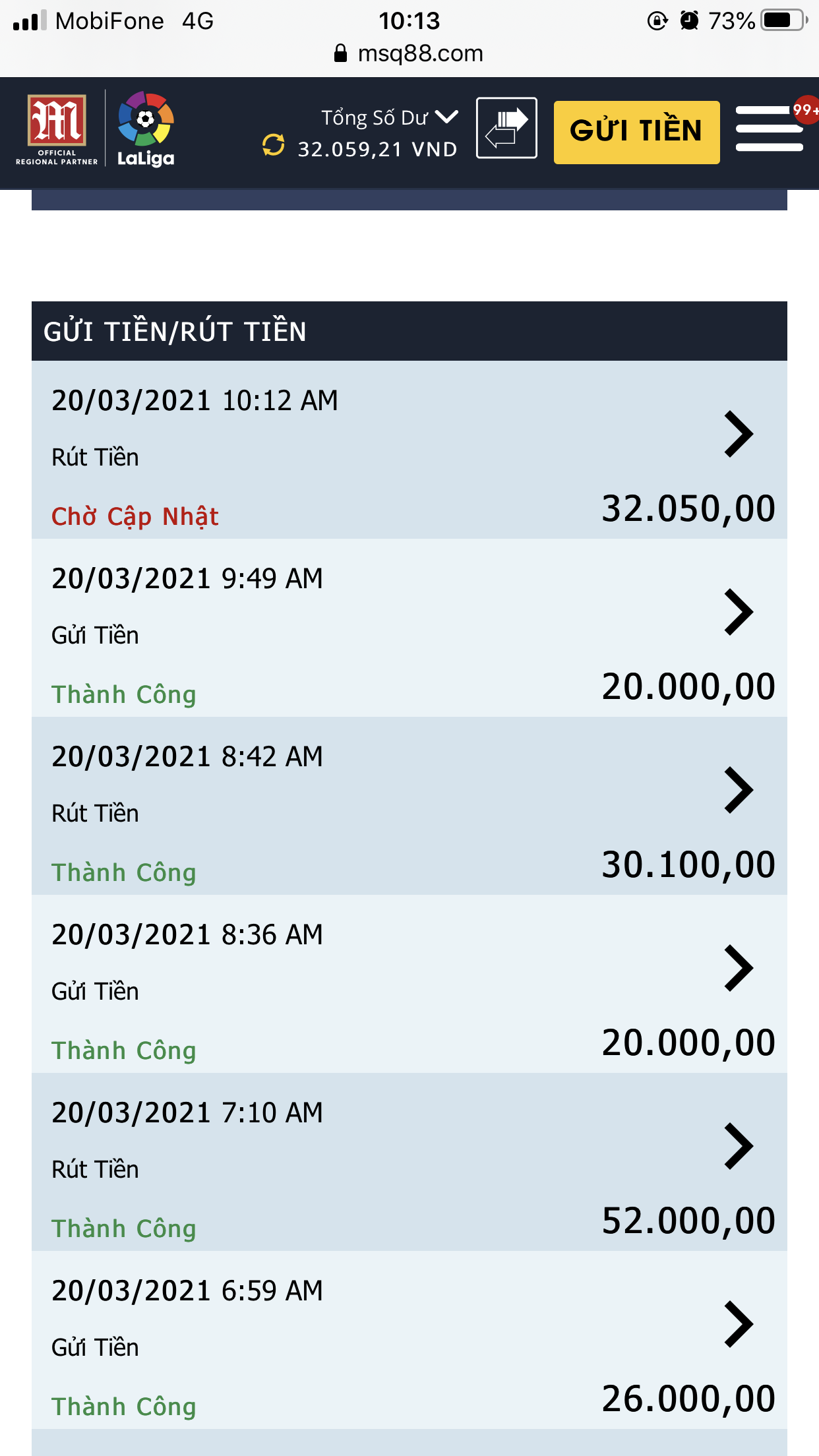View the 9:49 AM deposit details
This screenshot has height=1456, width=819.
tap(409, 628)
